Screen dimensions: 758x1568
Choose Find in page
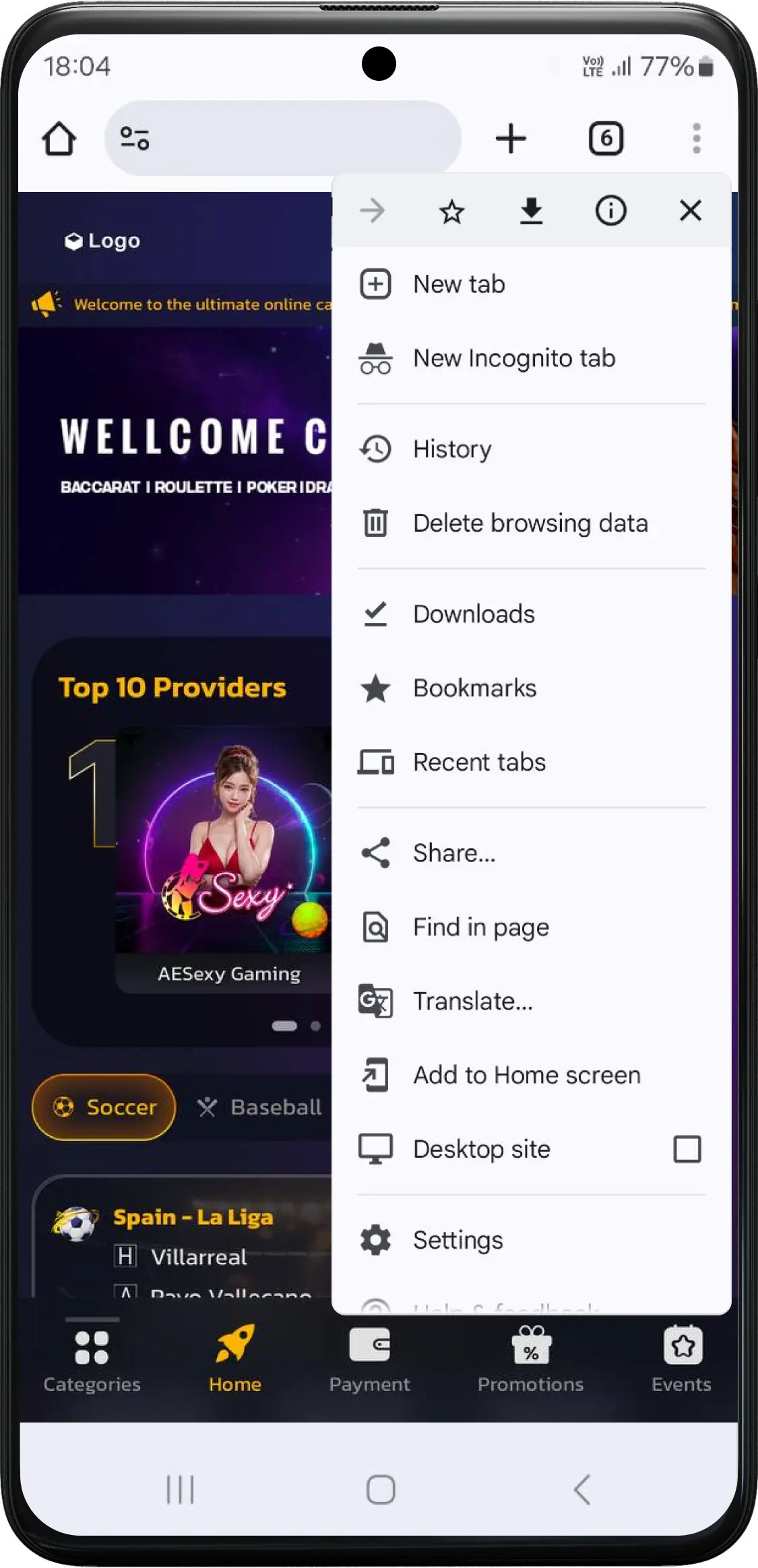(531, 927)
